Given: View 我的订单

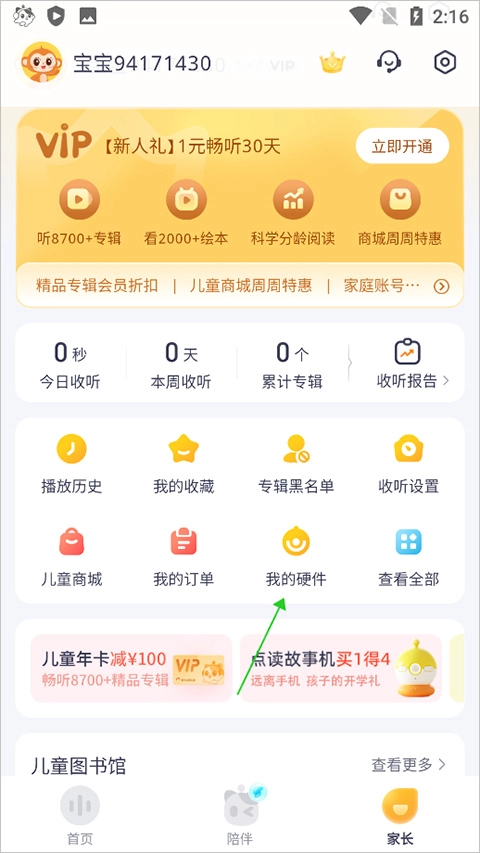Looking at the screenshot, I should click(x=183, y=557).
